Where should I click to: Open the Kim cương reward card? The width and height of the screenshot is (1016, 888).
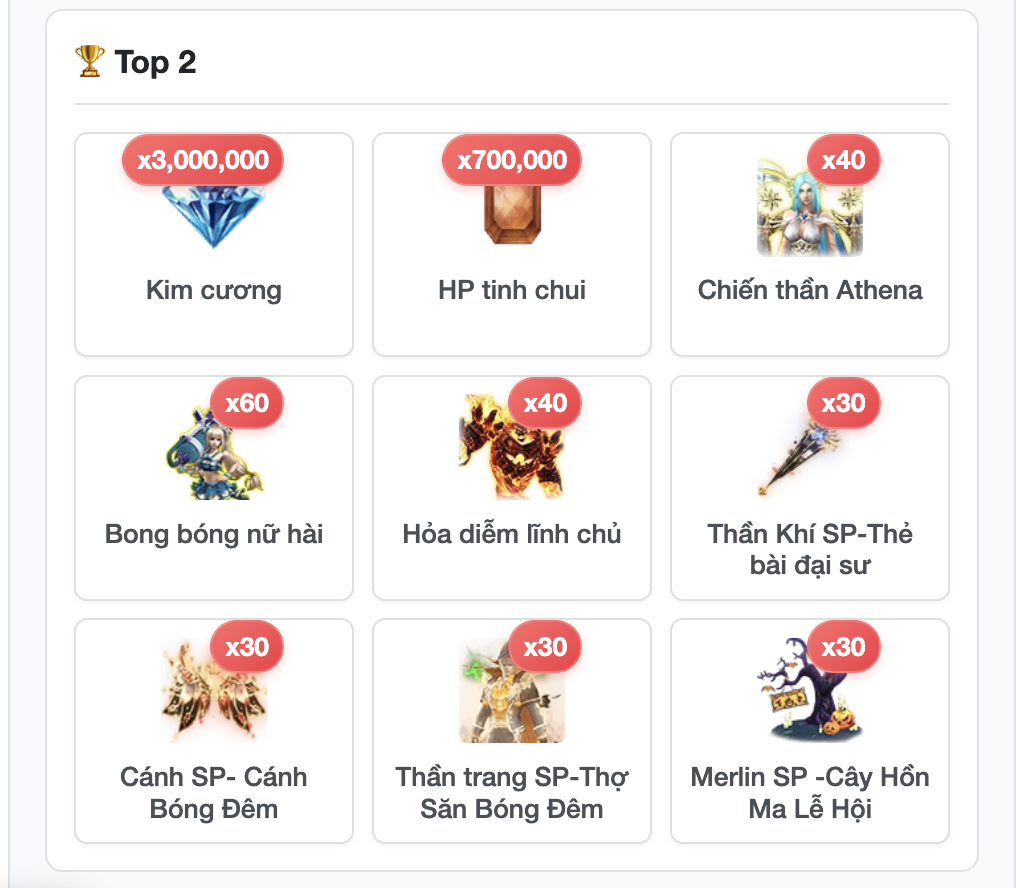tap(214, 245)
